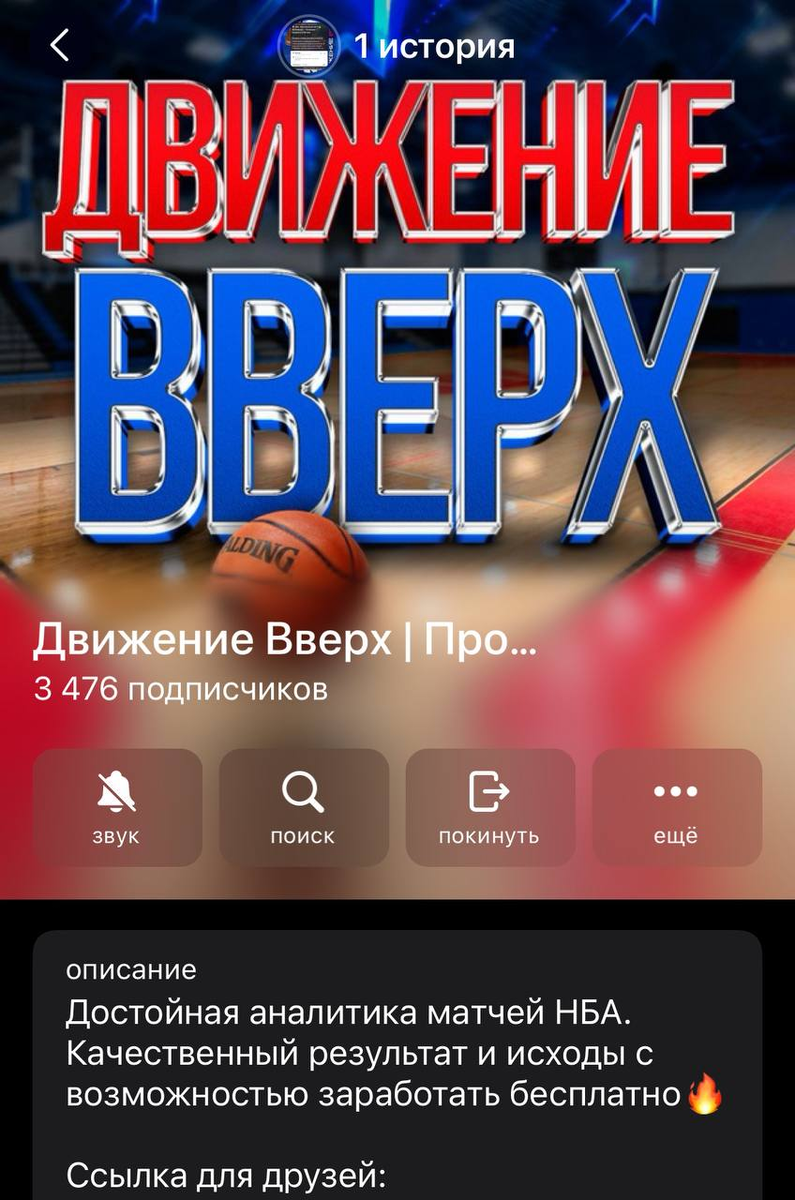Search the channel with поиск

click(x=303, y=808)
